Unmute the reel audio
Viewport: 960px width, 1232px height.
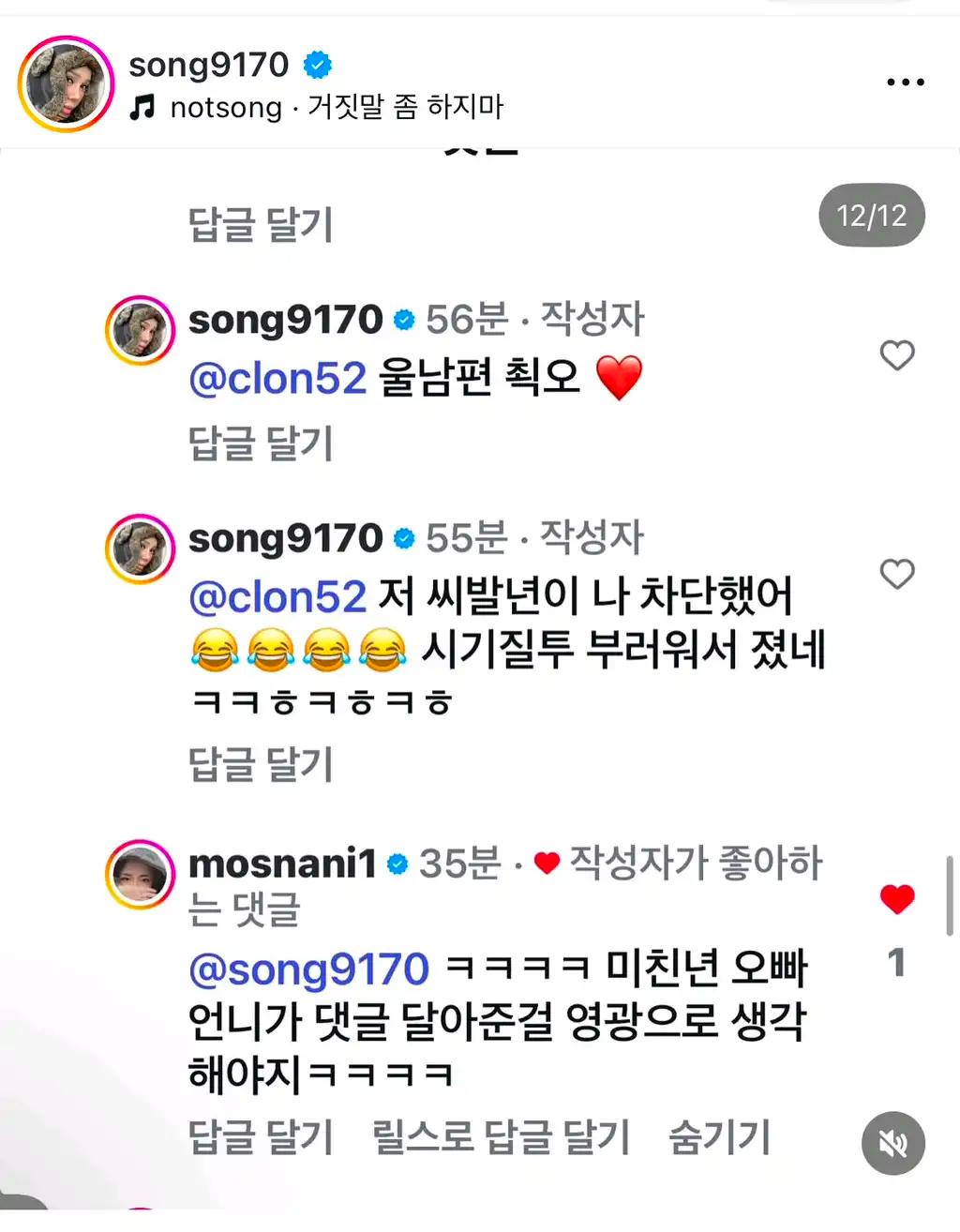(892, 1143)
